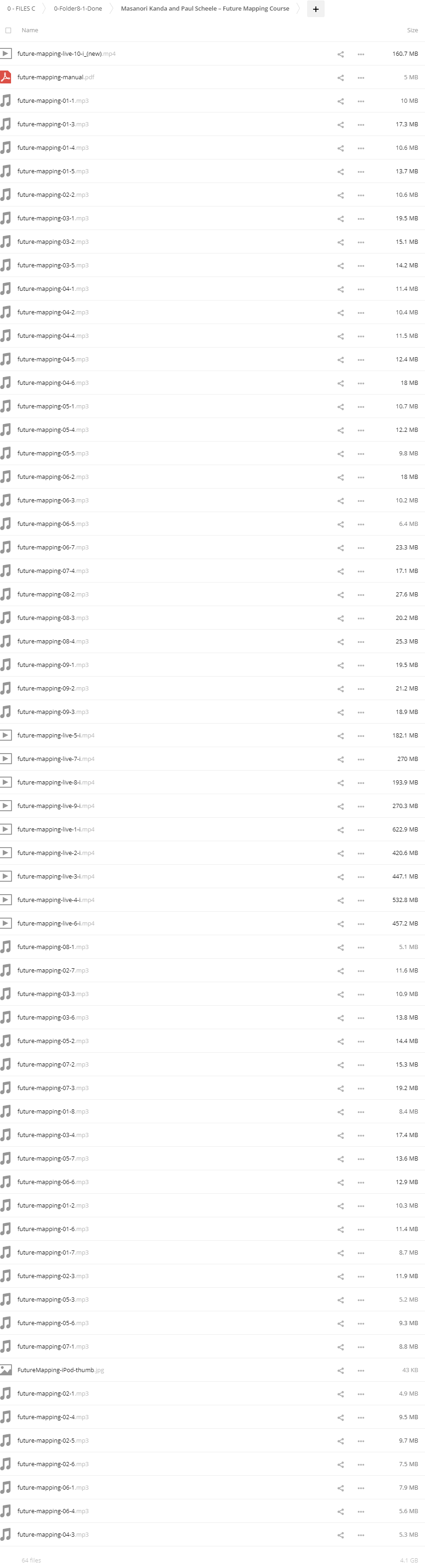The height and width of the screenshot is (1568, 425).
Task: Share future-mapping-04-6.mp3
Action: [x=340, y=383]
